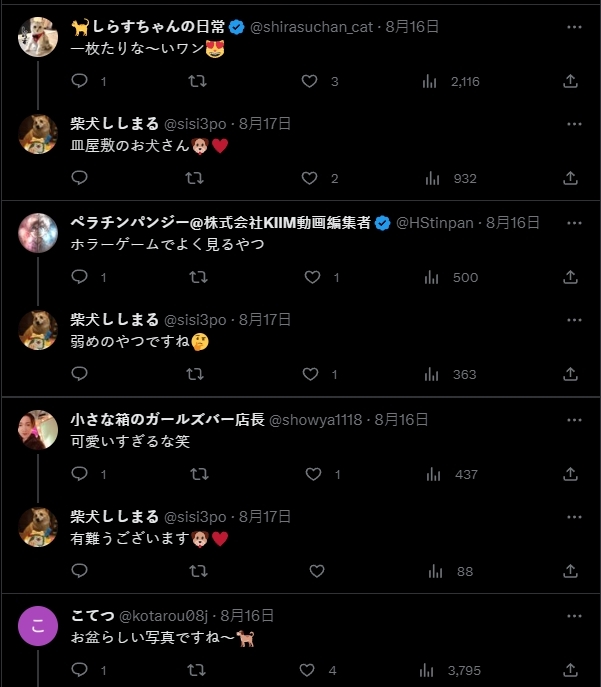The image size is (601, 687).
Task: Like the 有難うございます reply
Action: click(317, 571)
